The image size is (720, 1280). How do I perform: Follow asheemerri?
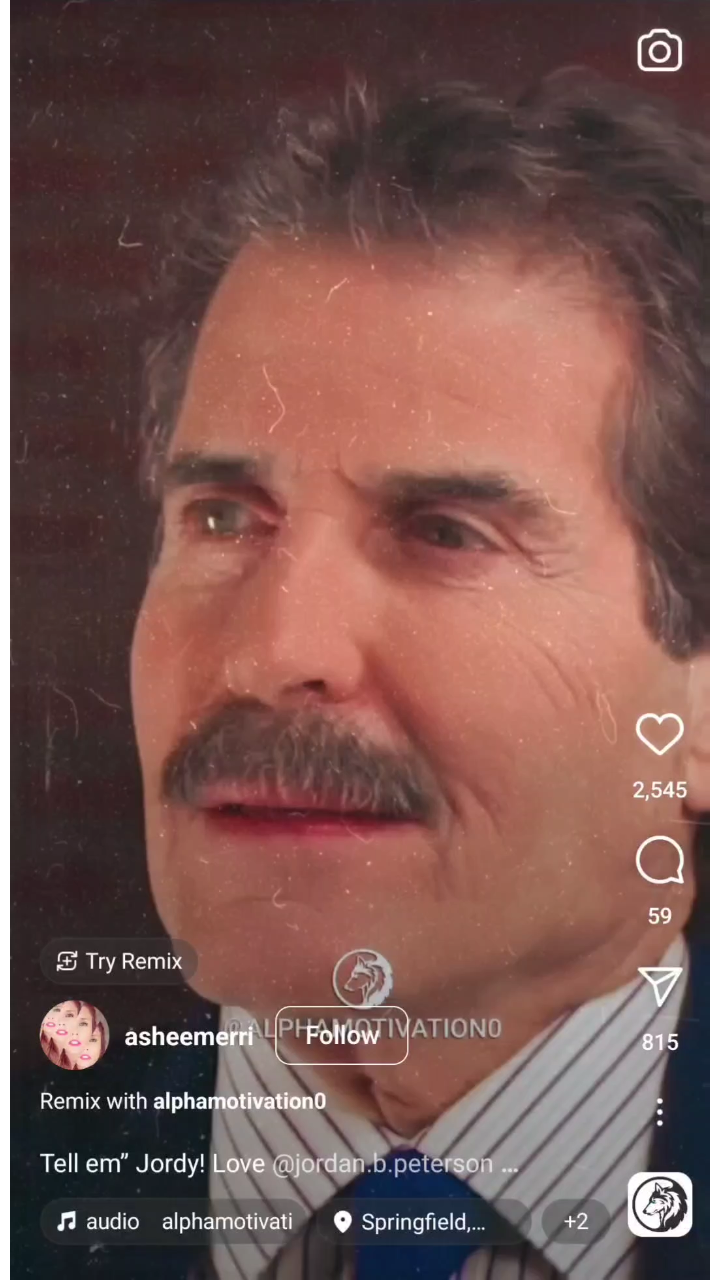click(x=342, y=1035)
